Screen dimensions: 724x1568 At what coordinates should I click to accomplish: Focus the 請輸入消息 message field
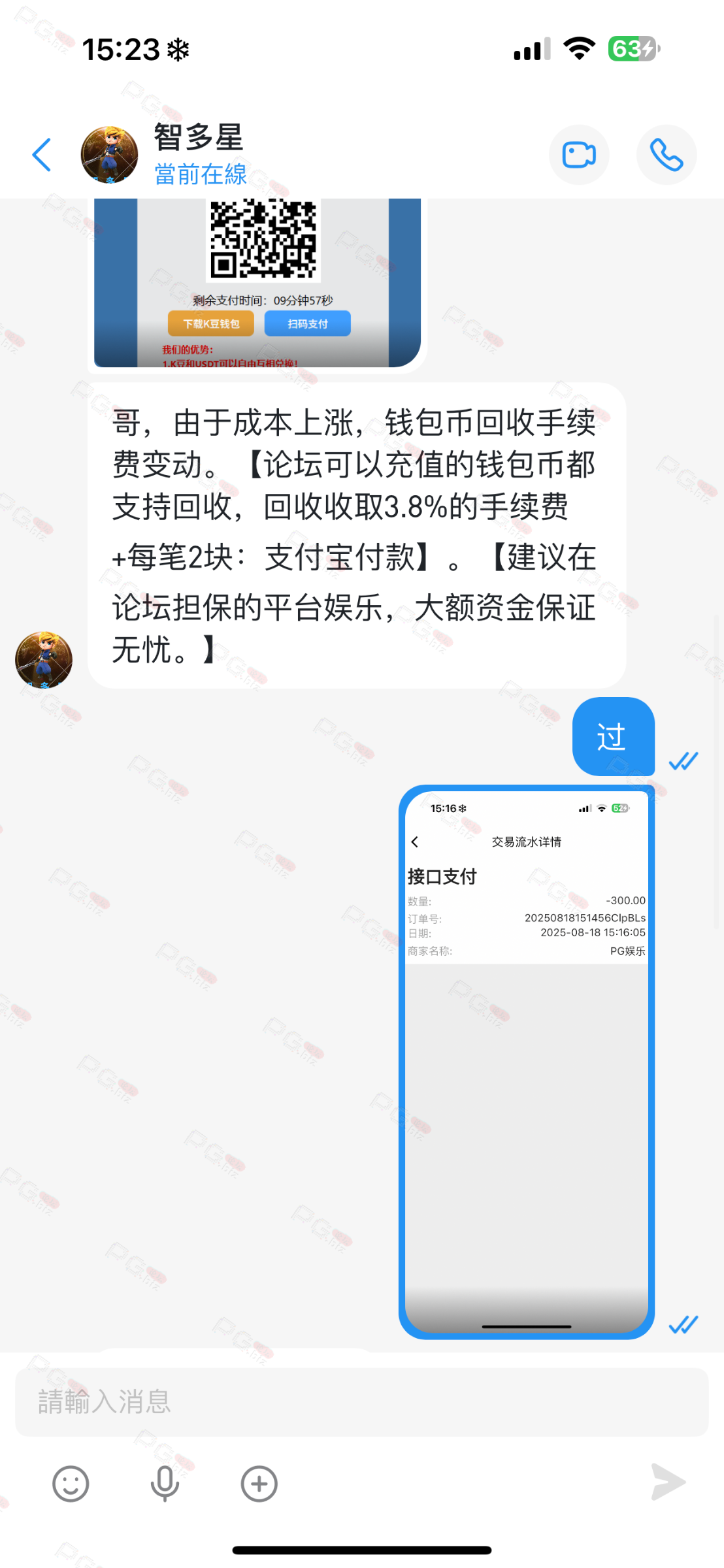point(361,1402)
